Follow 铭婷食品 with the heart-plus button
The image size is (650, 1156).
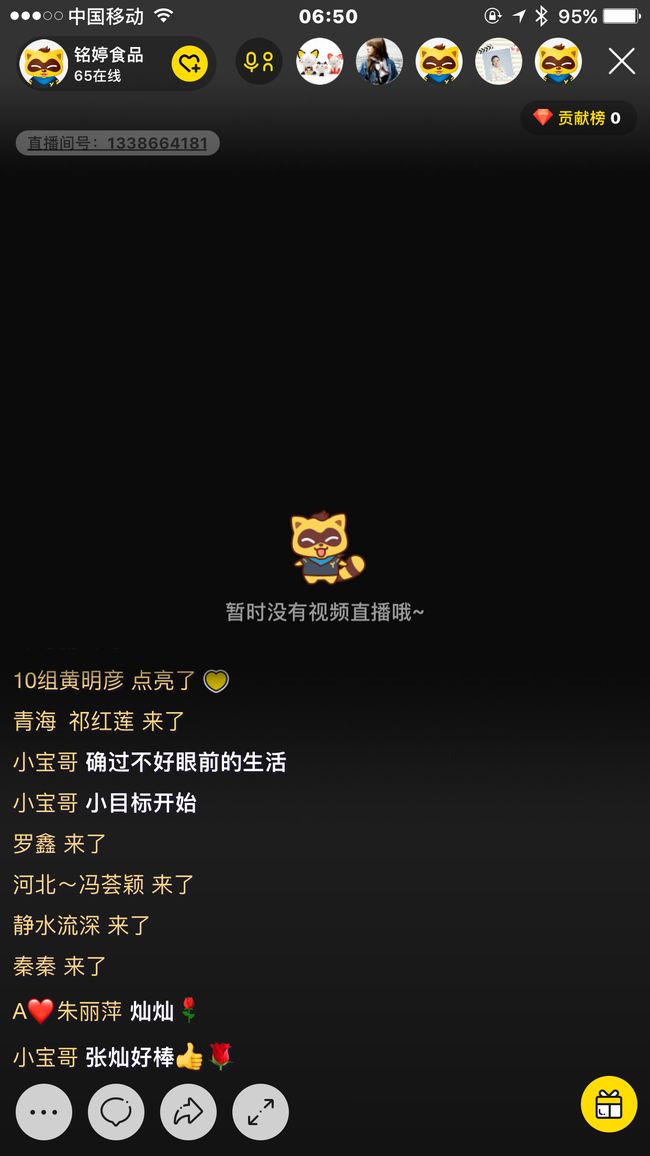(x=189, y=63)
